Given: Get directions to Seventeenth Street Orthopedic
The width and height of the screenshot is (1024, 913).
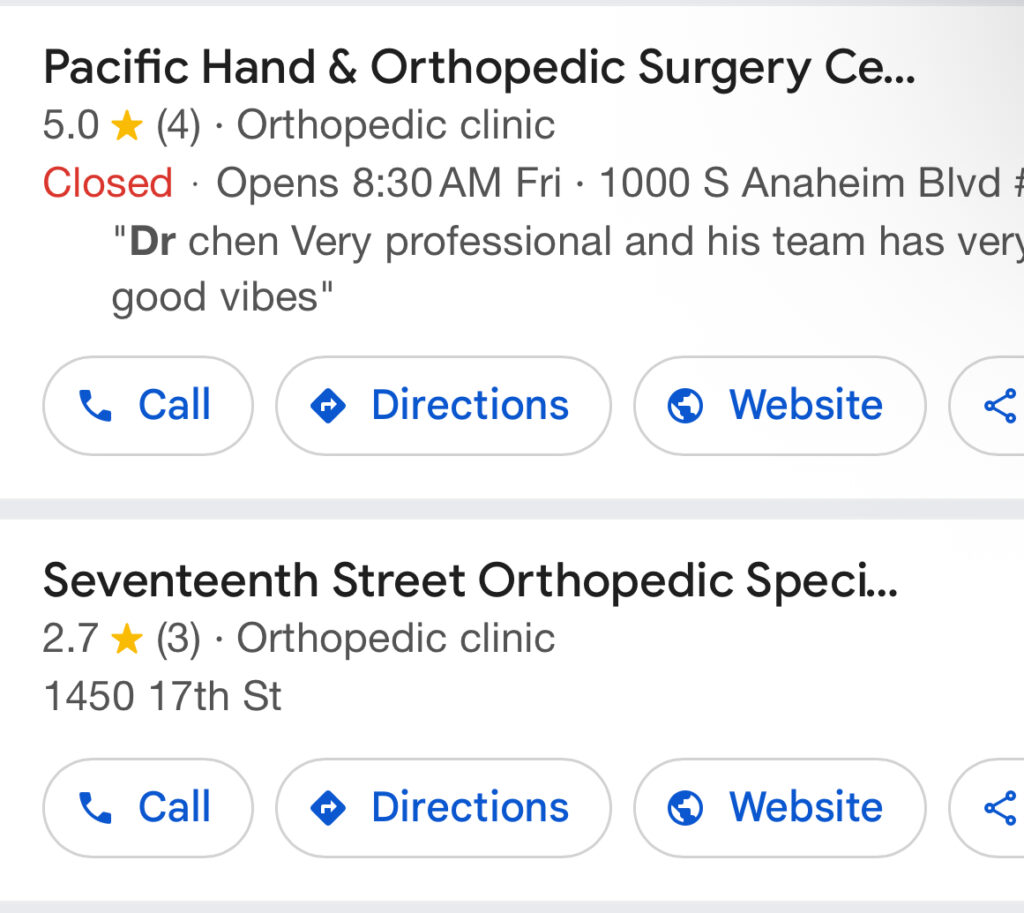Looking at the screenshot, I should 443,808.
